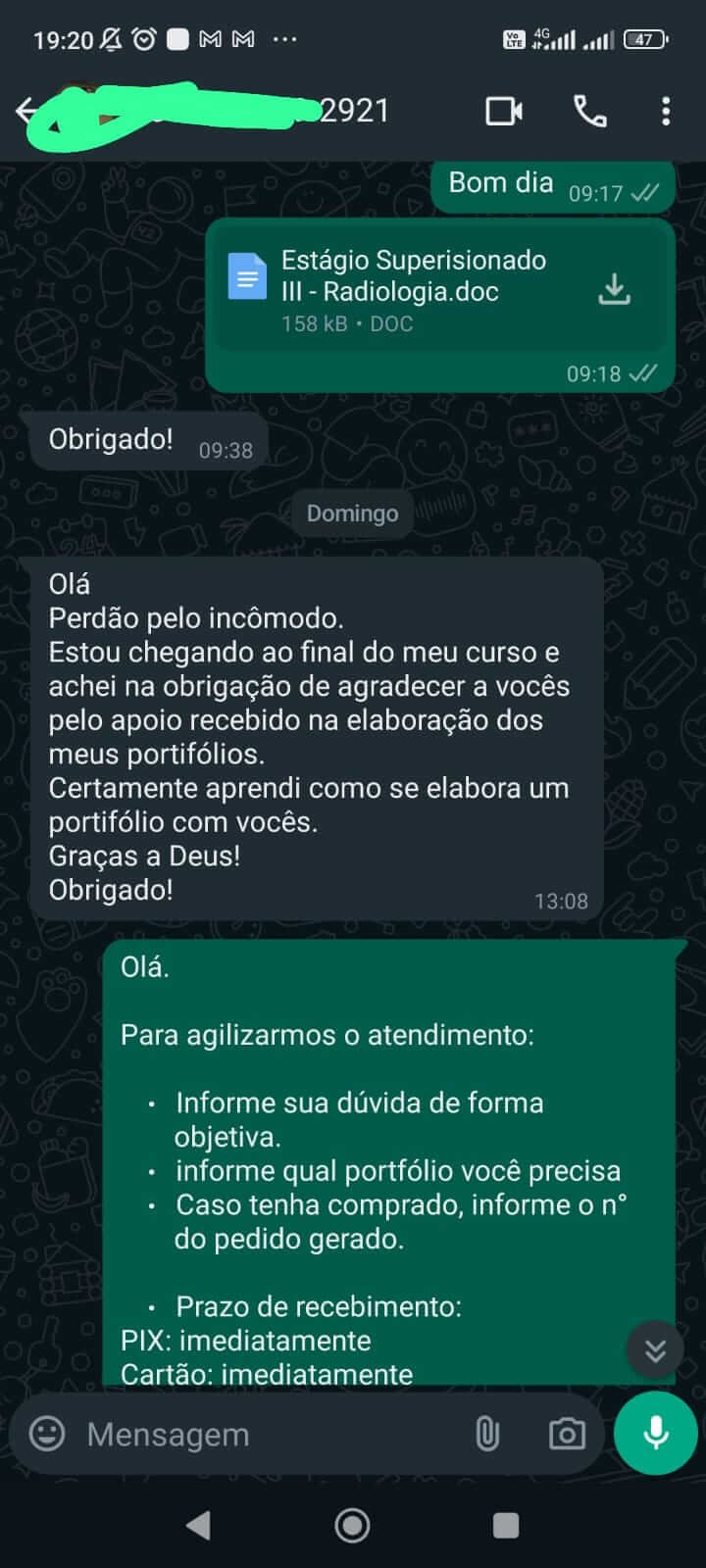Tap the microphone voice message button

655,1433
